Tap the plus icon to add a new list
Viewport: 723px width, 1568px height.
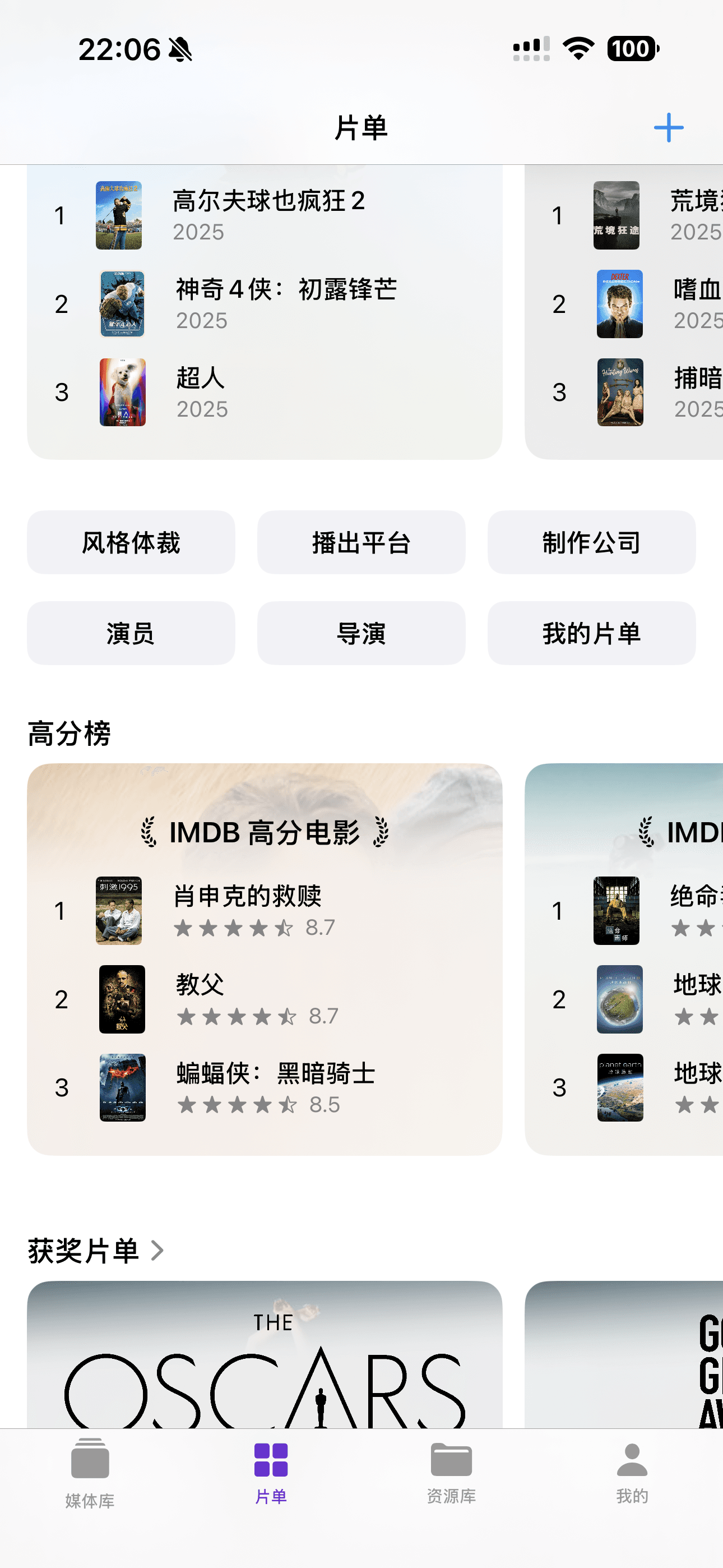click(668, 127)
